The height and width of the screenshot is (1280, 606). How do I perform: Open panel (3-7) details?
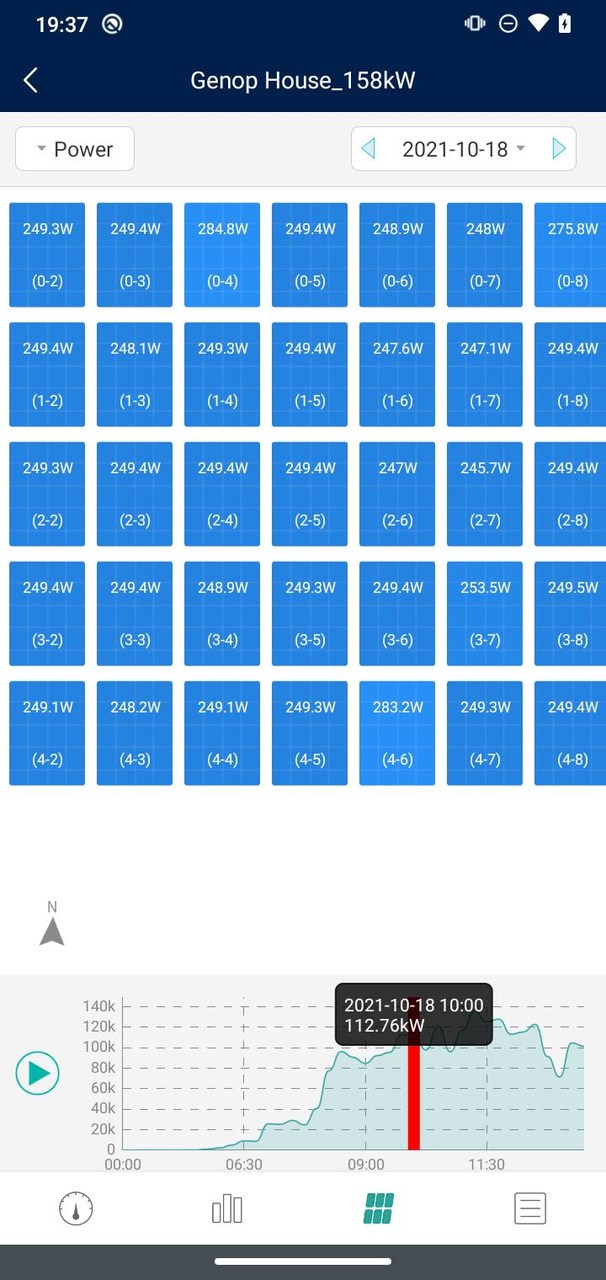pos(484,613)
